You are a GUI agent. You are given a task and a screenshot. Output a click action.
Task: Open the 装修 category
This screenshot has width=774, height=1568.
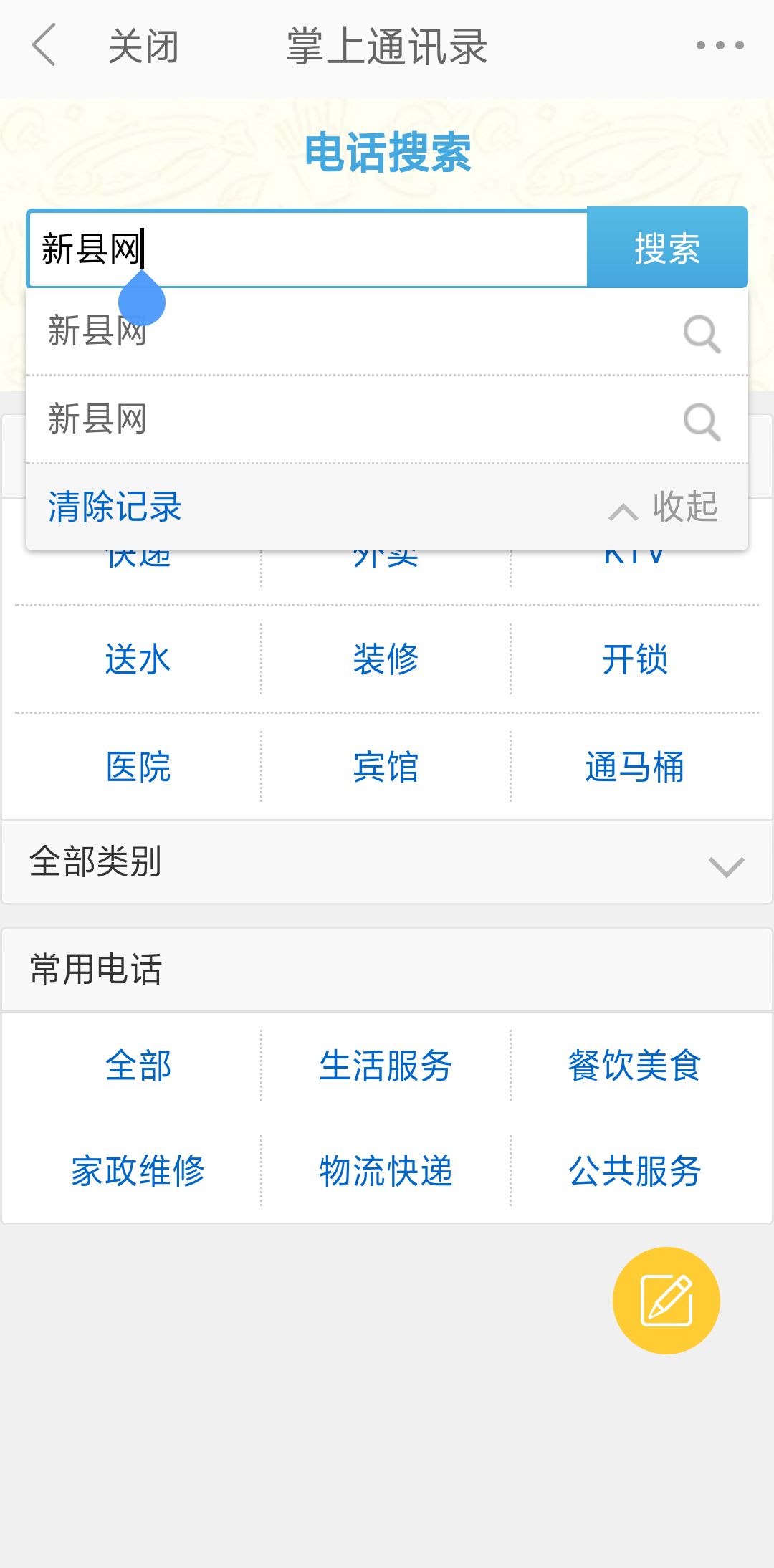[386, 659]
